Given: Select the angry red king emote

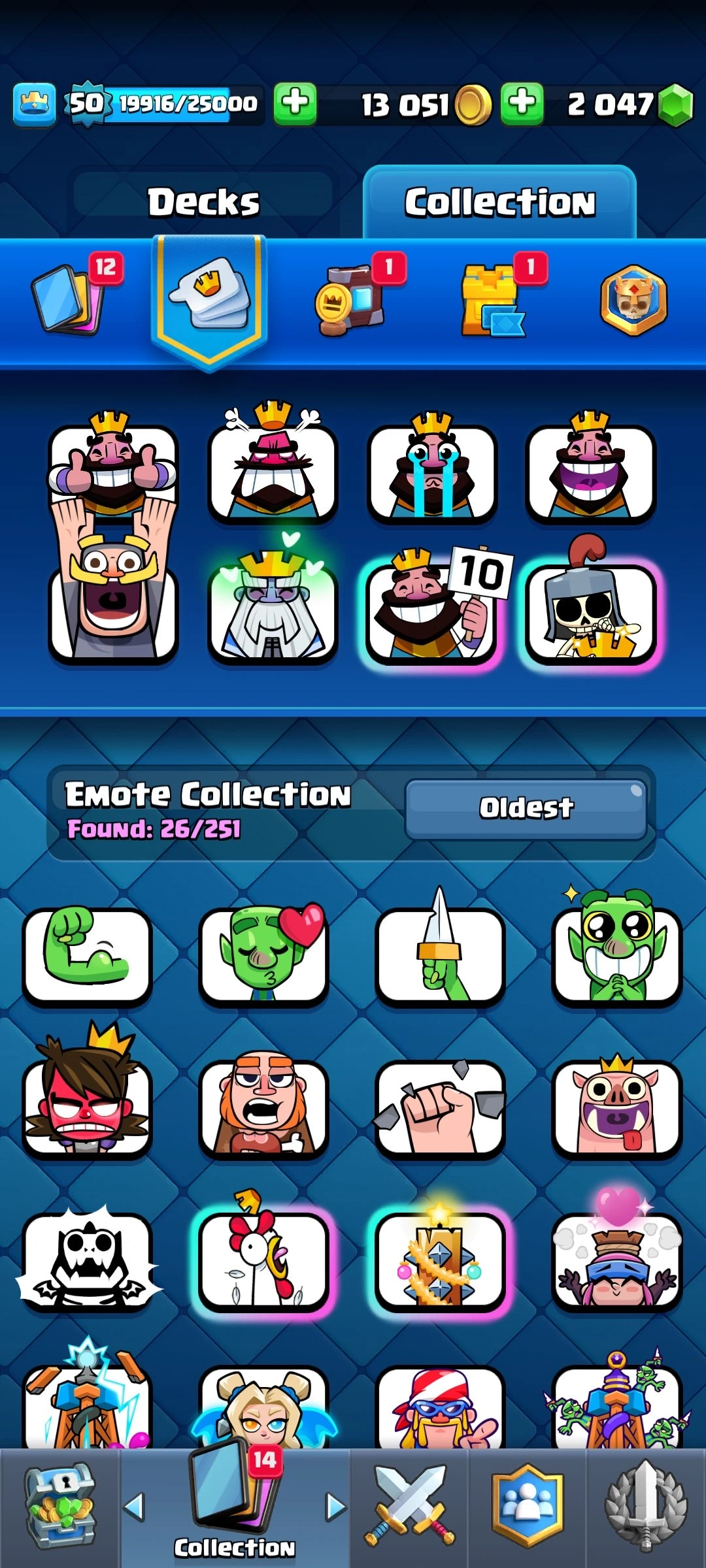Looking at the screenshot, I should click(87, 1108).
